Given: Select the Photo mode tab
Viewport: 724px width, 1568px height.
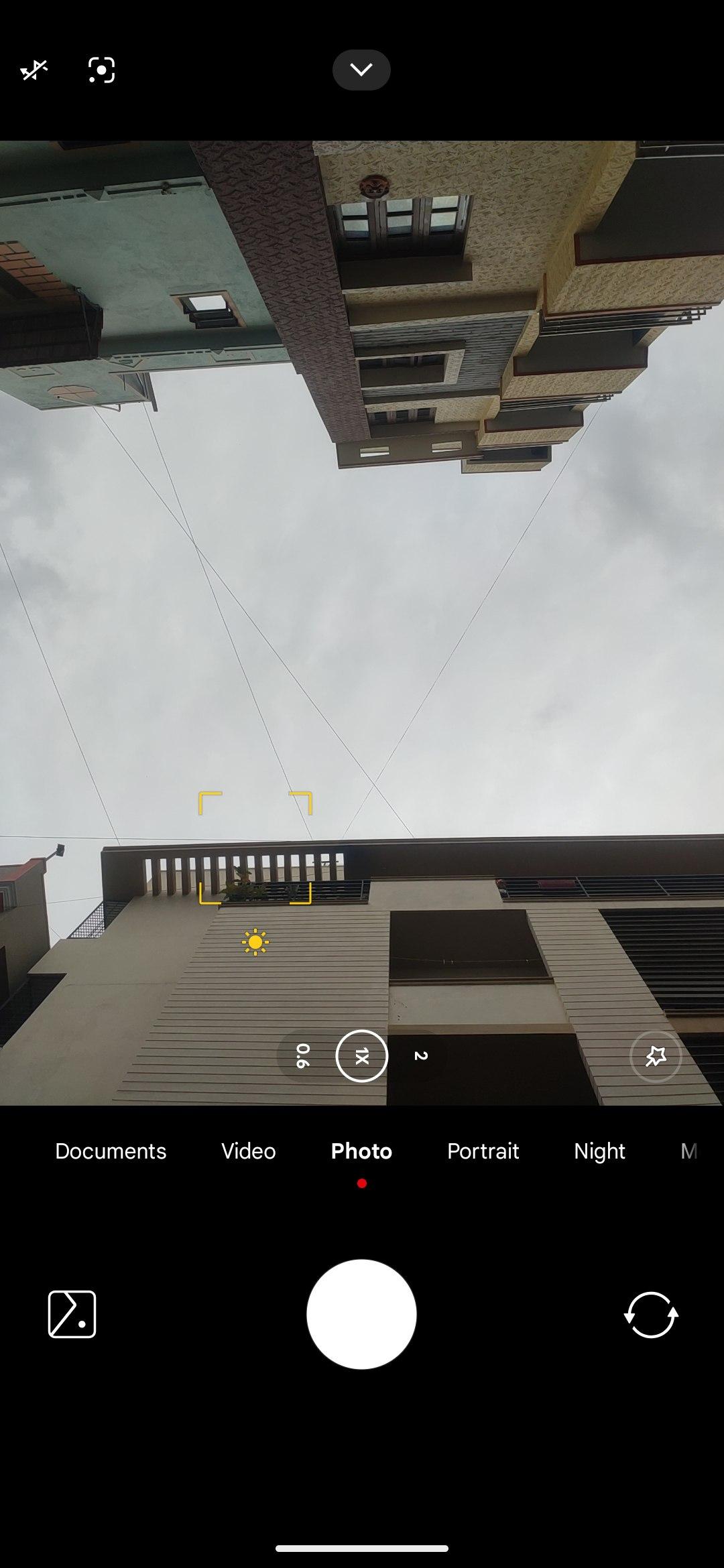Looking at the screenshot, I should pos(361,1151).
